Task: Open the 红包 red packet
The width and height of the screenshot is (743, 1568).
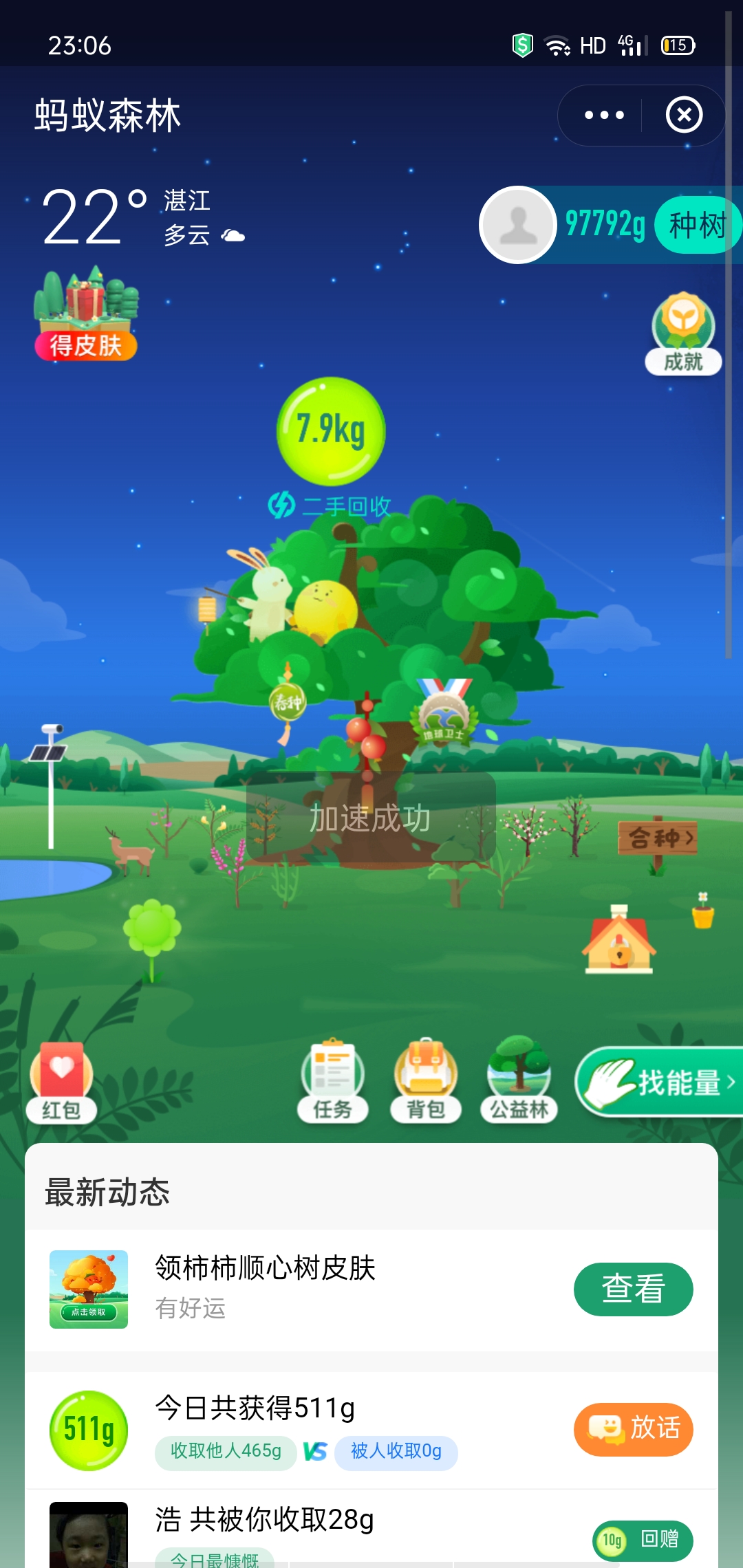Action: pos(61,1082)
